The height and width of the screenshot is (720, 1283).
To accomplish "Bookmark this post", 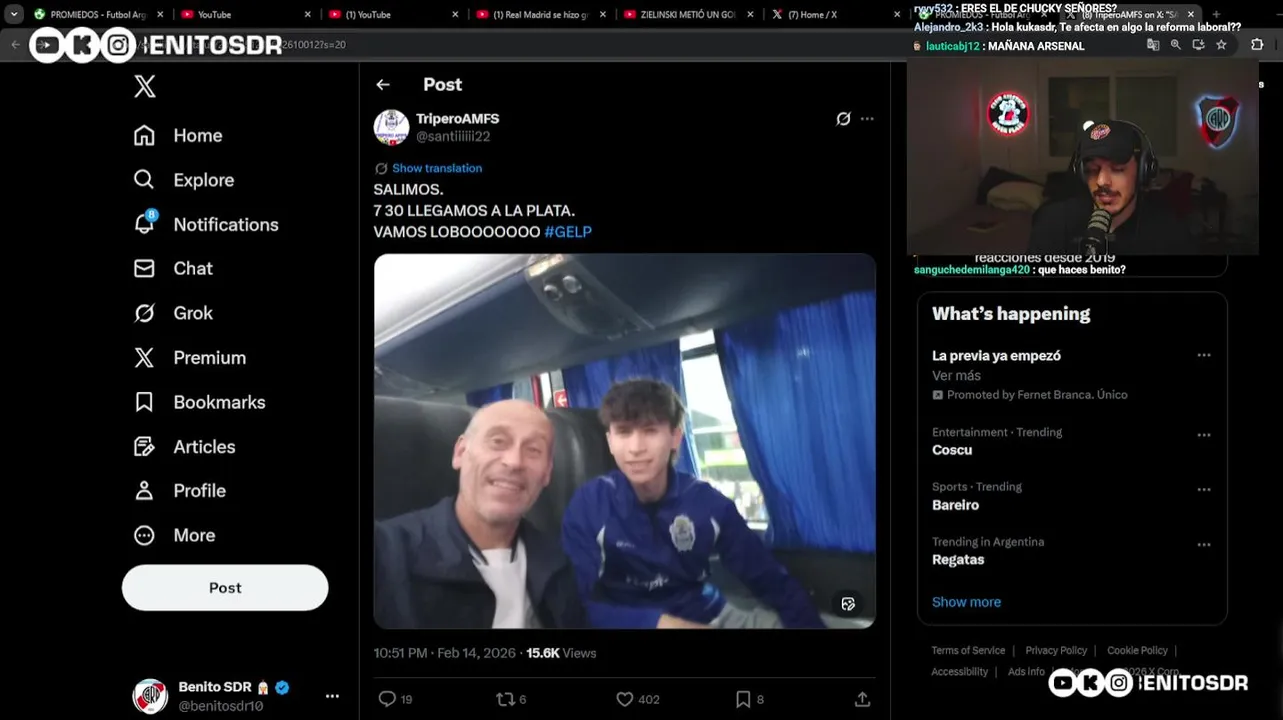I will pos(743,699).
